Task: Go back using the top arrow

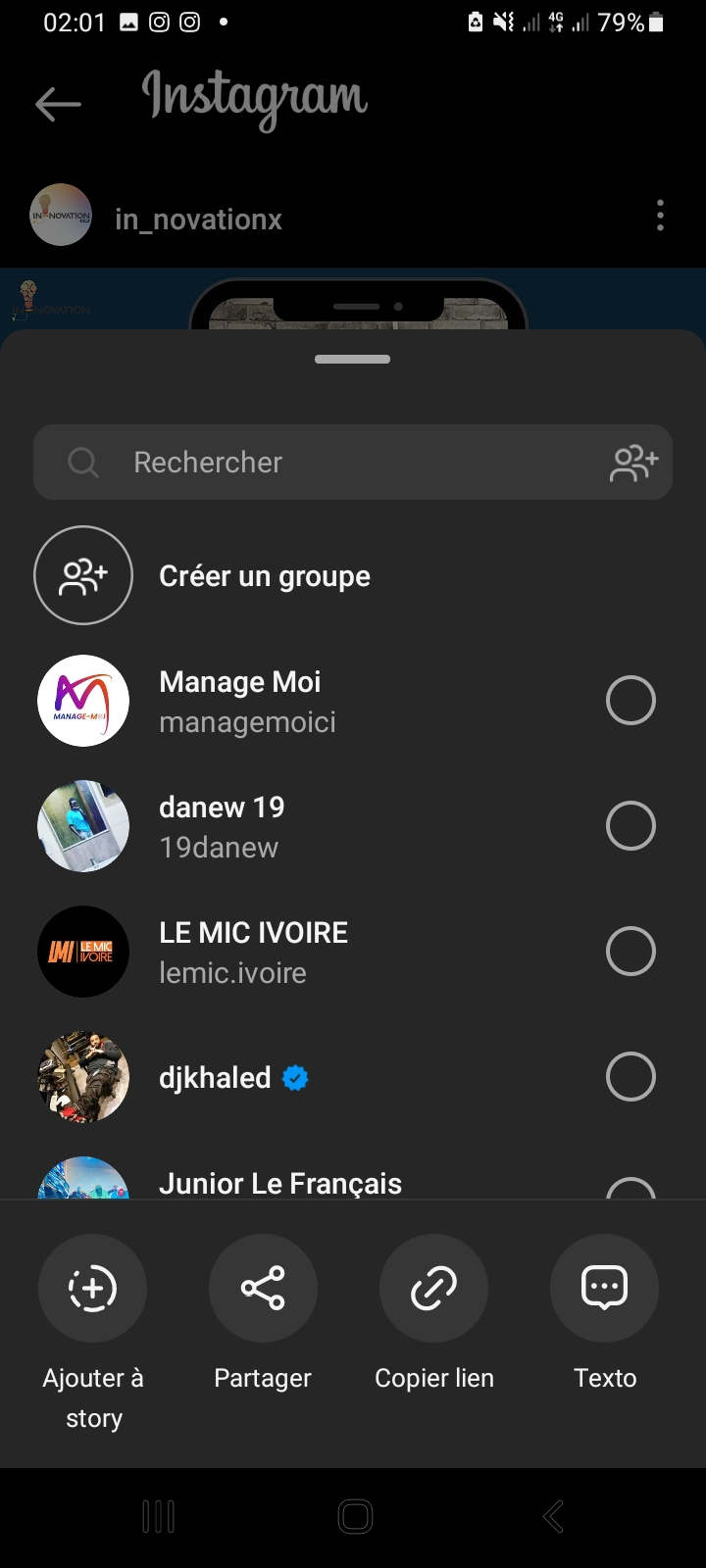Action: click(58, 104)
